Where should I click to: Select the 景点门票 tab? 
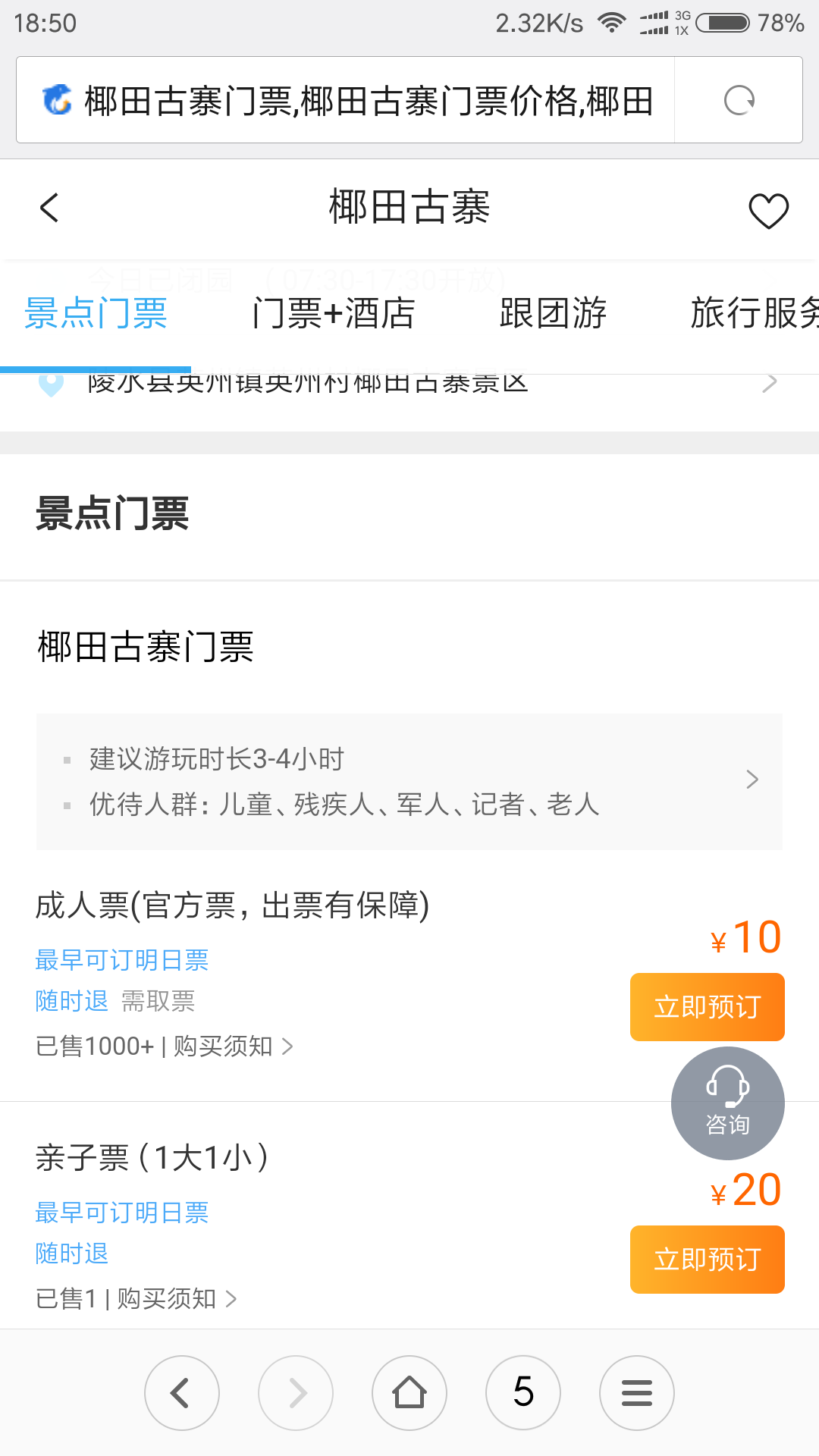(x=96, y=313)
